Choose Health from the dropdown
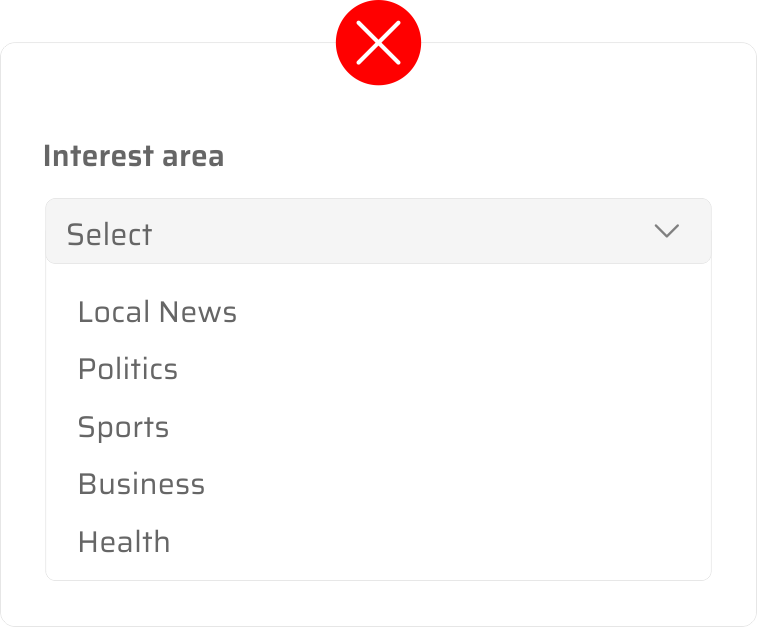The height and width of the screenshot is (627, 757). [124, 543]
